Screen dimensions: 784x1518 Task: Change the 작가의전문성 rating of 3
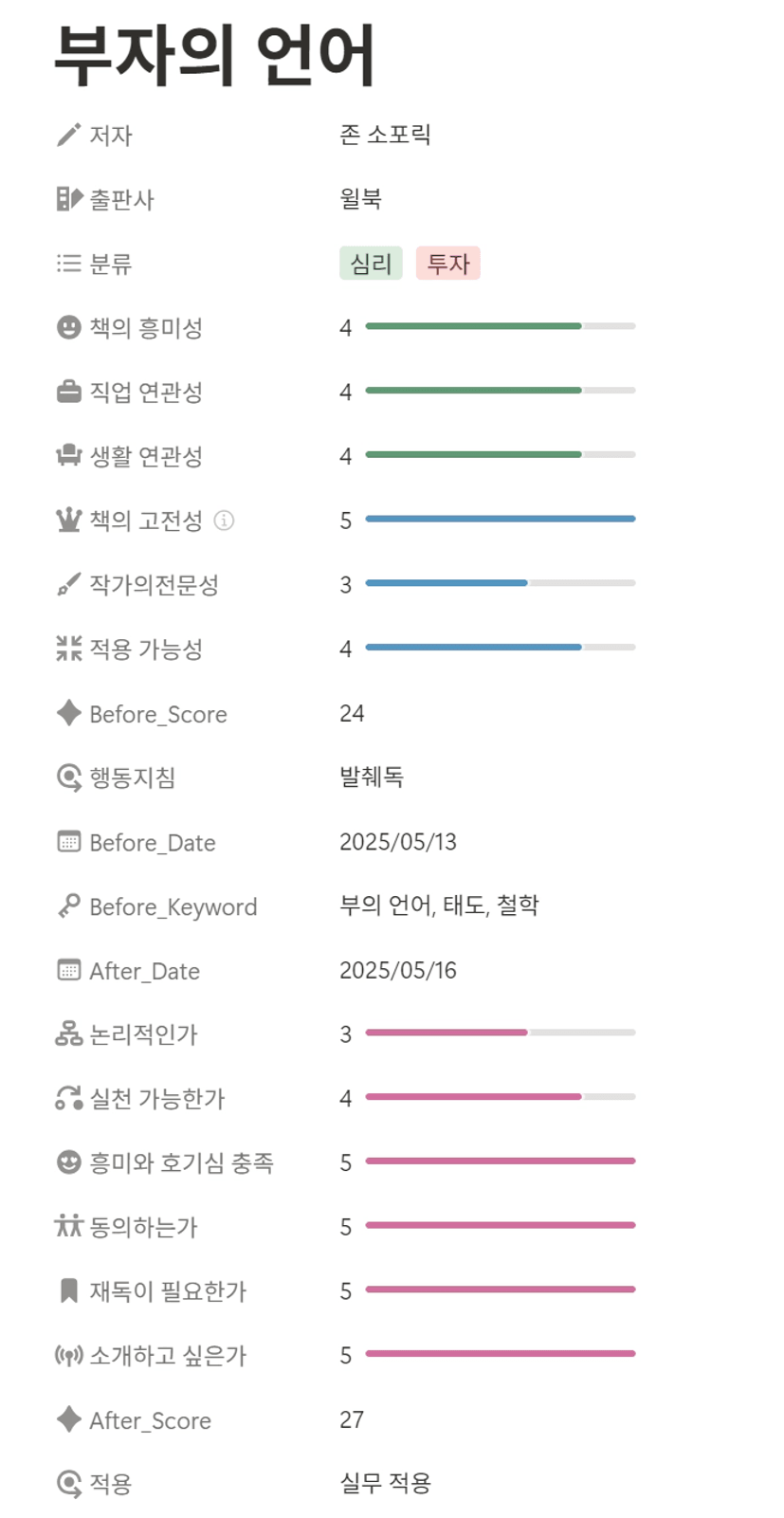pos(487,585)
